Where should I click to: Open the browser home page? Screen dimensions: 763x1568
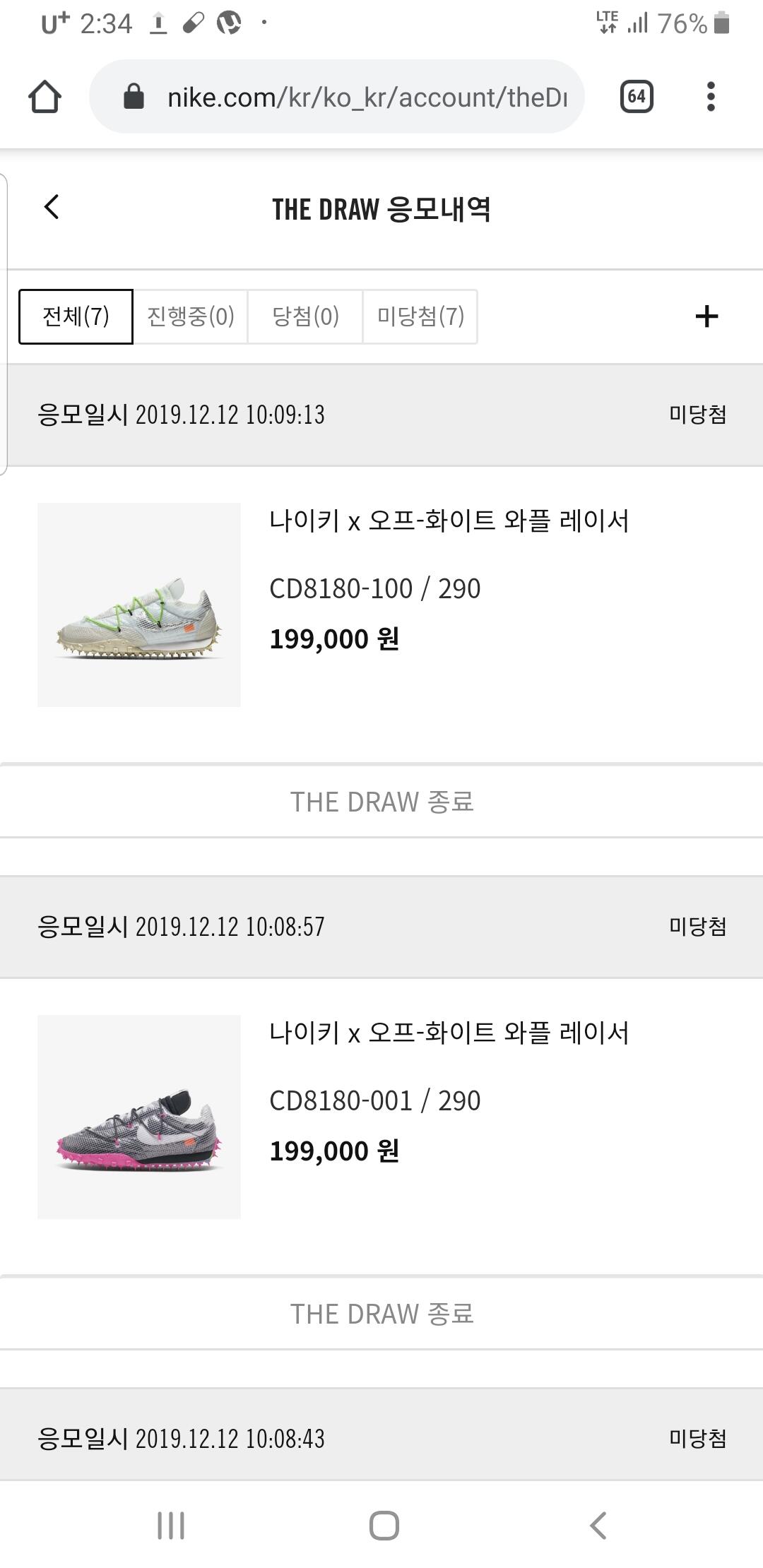point(45,97)
